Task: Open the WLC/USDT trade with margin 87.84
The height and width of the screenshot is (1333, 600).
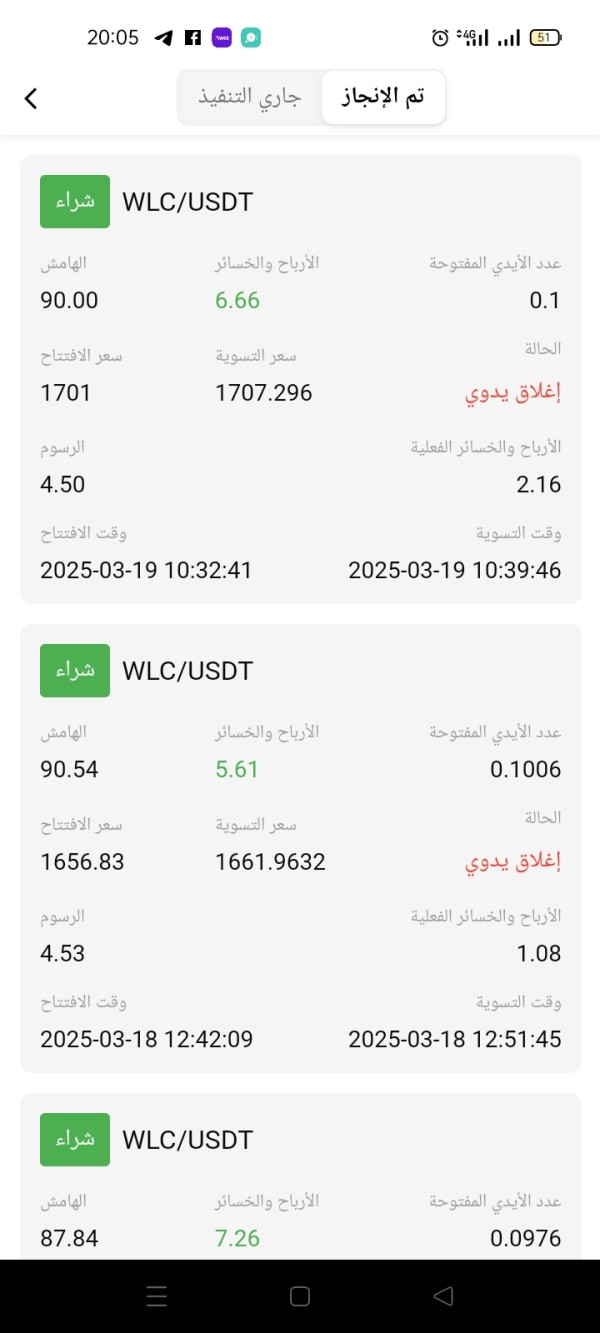Action: 300,1176
